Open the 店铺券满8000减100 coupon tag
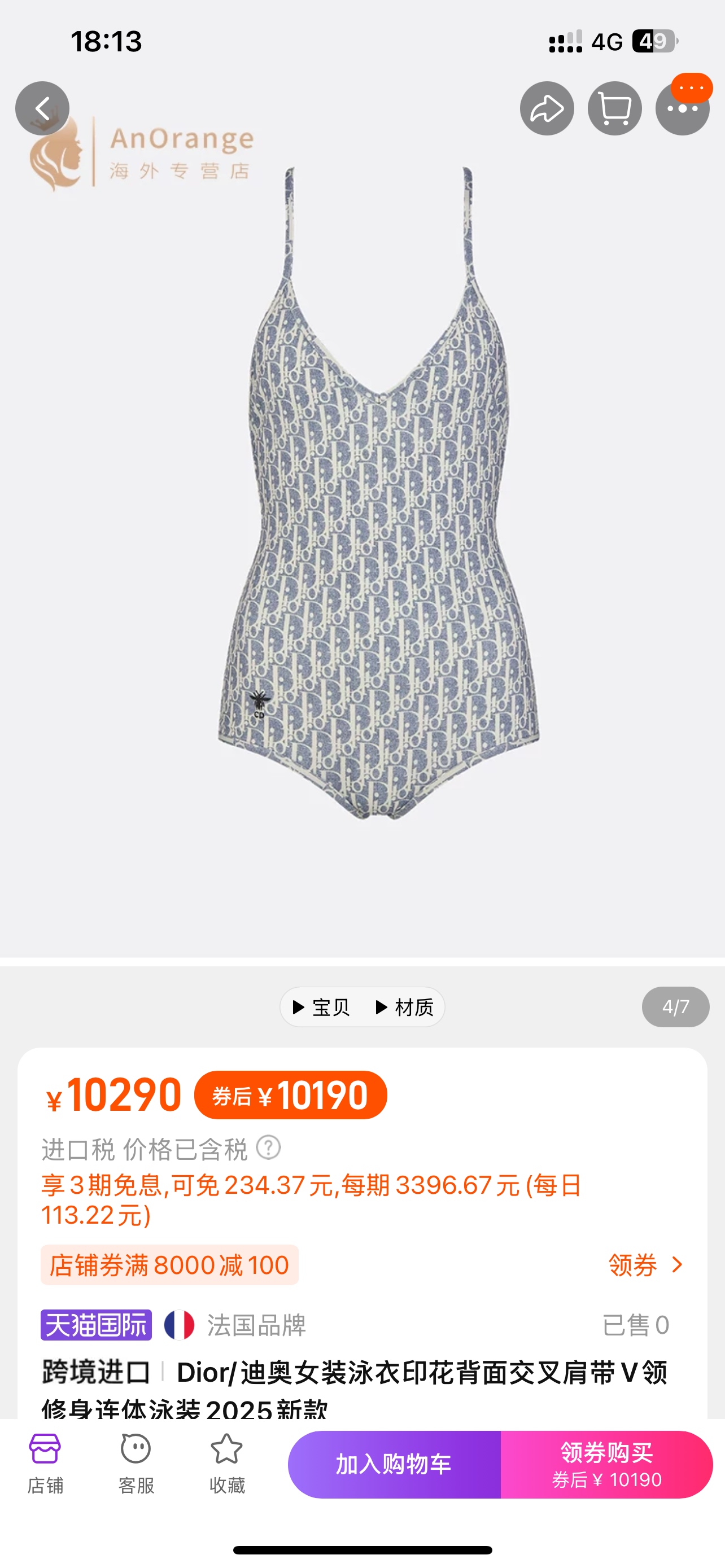 coord(169,1265)
